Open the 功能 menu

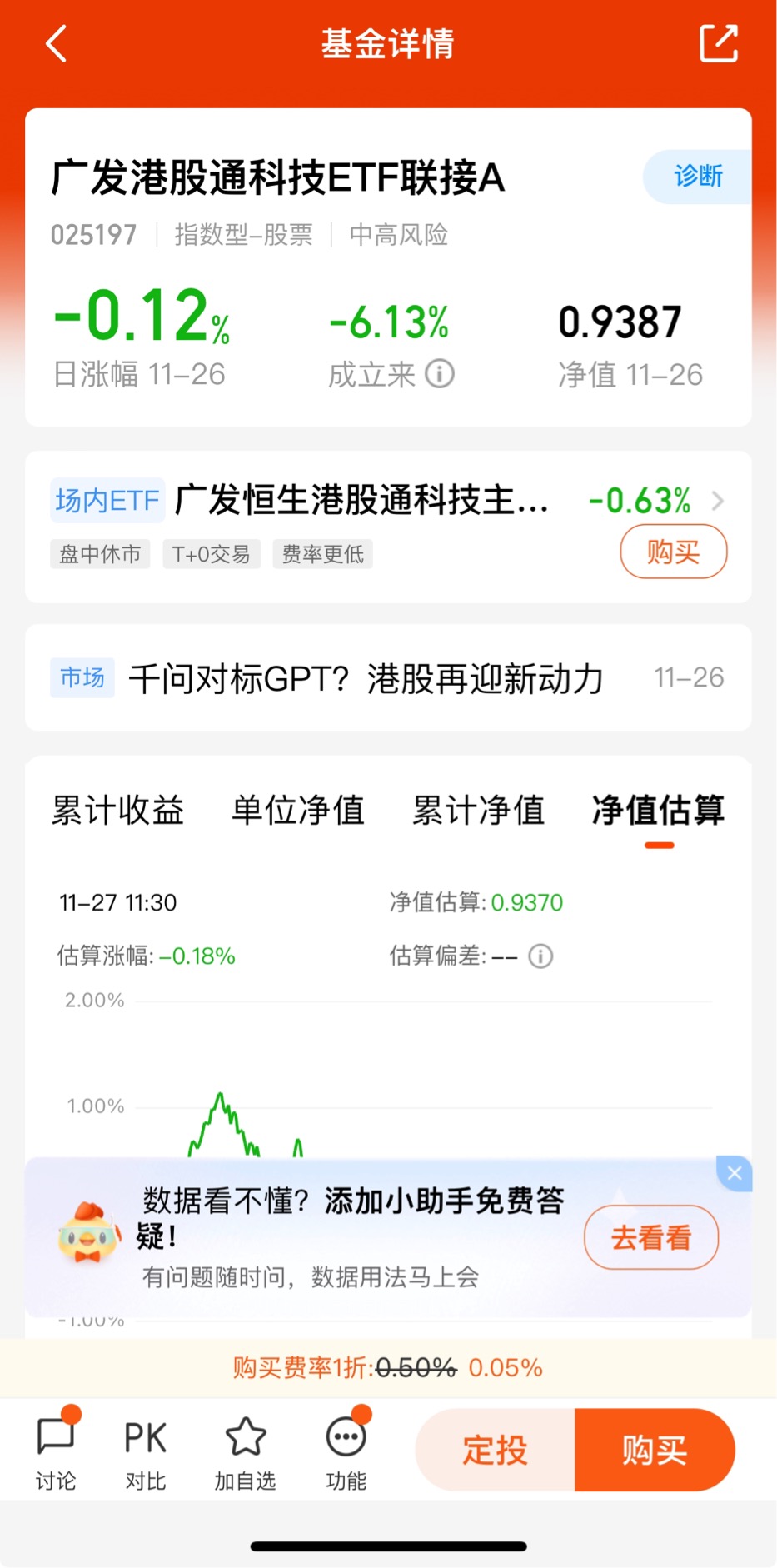coord(346,1451)
